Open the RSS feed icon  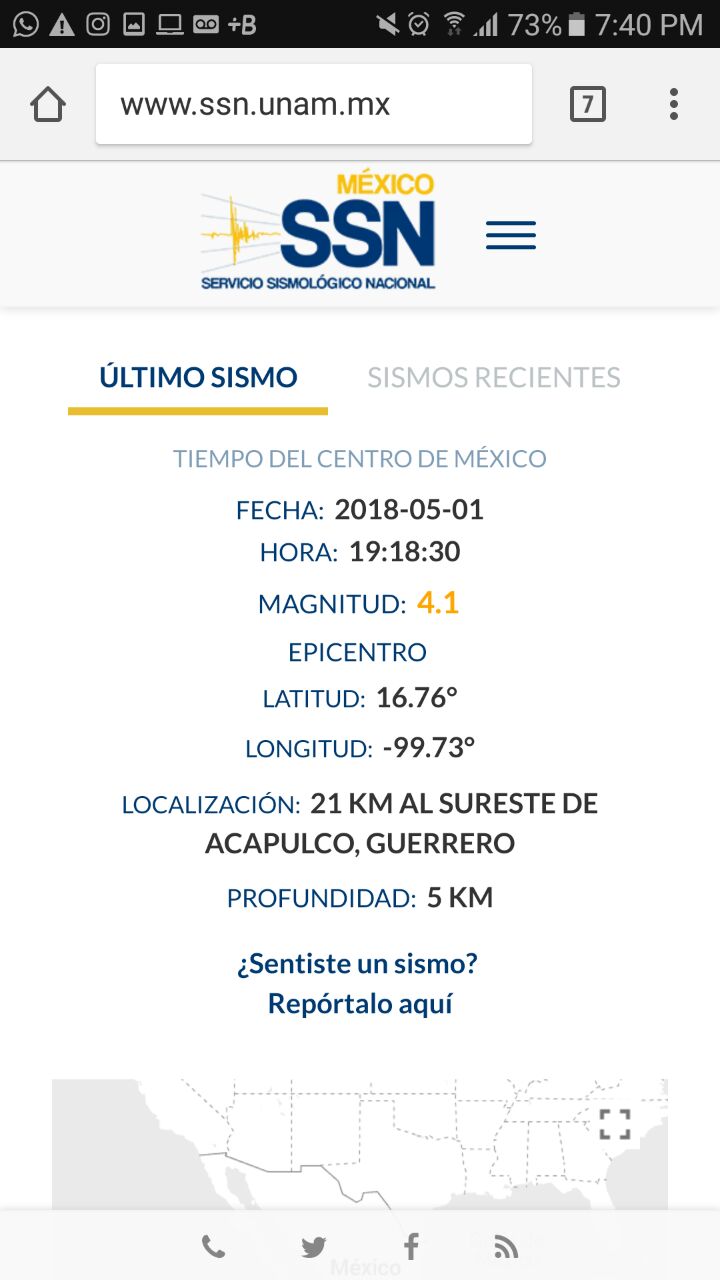pyautogui.click(x=506, y=1247)
